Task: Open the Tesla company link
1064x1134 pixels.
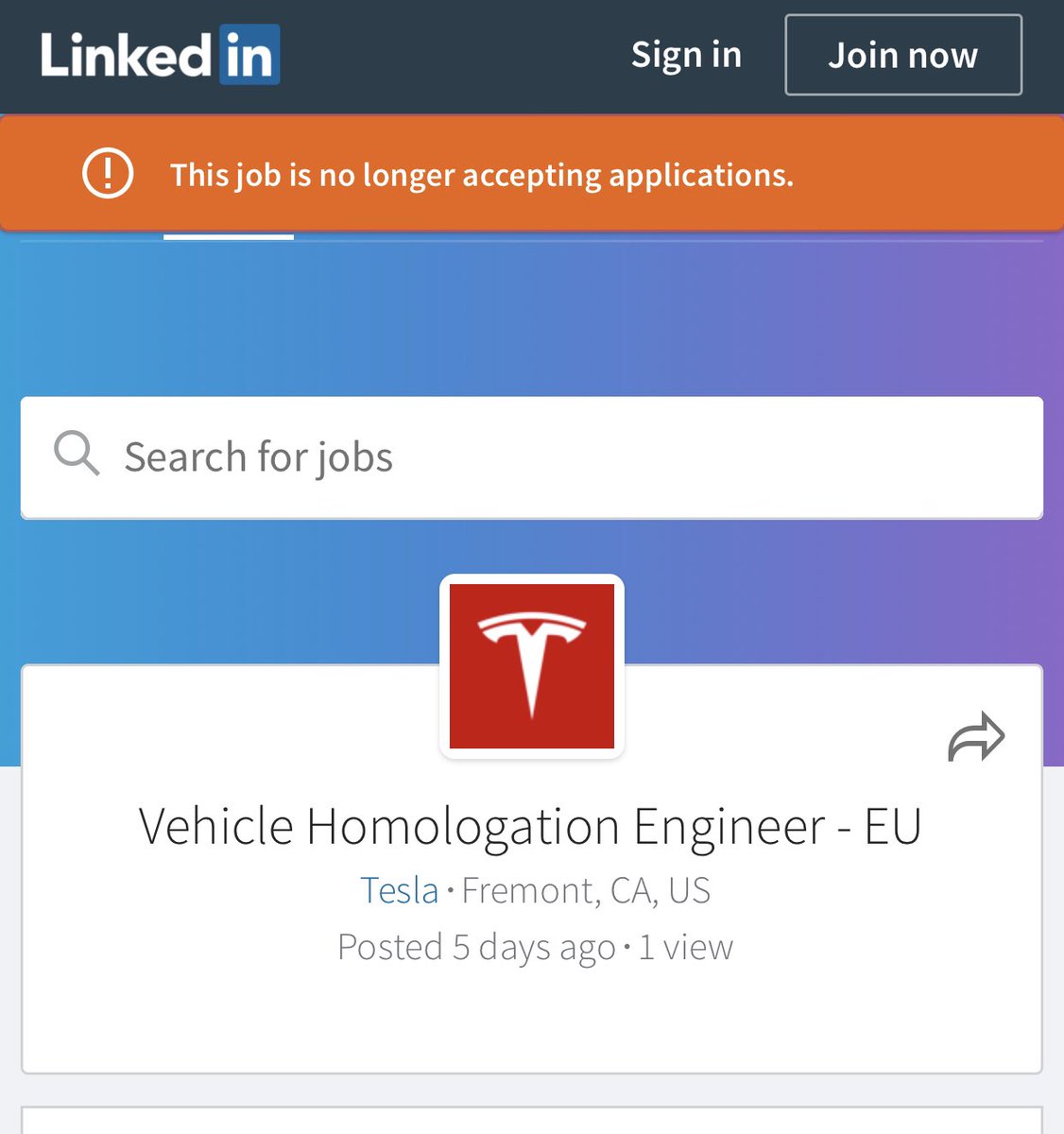Action: (400, 890)
